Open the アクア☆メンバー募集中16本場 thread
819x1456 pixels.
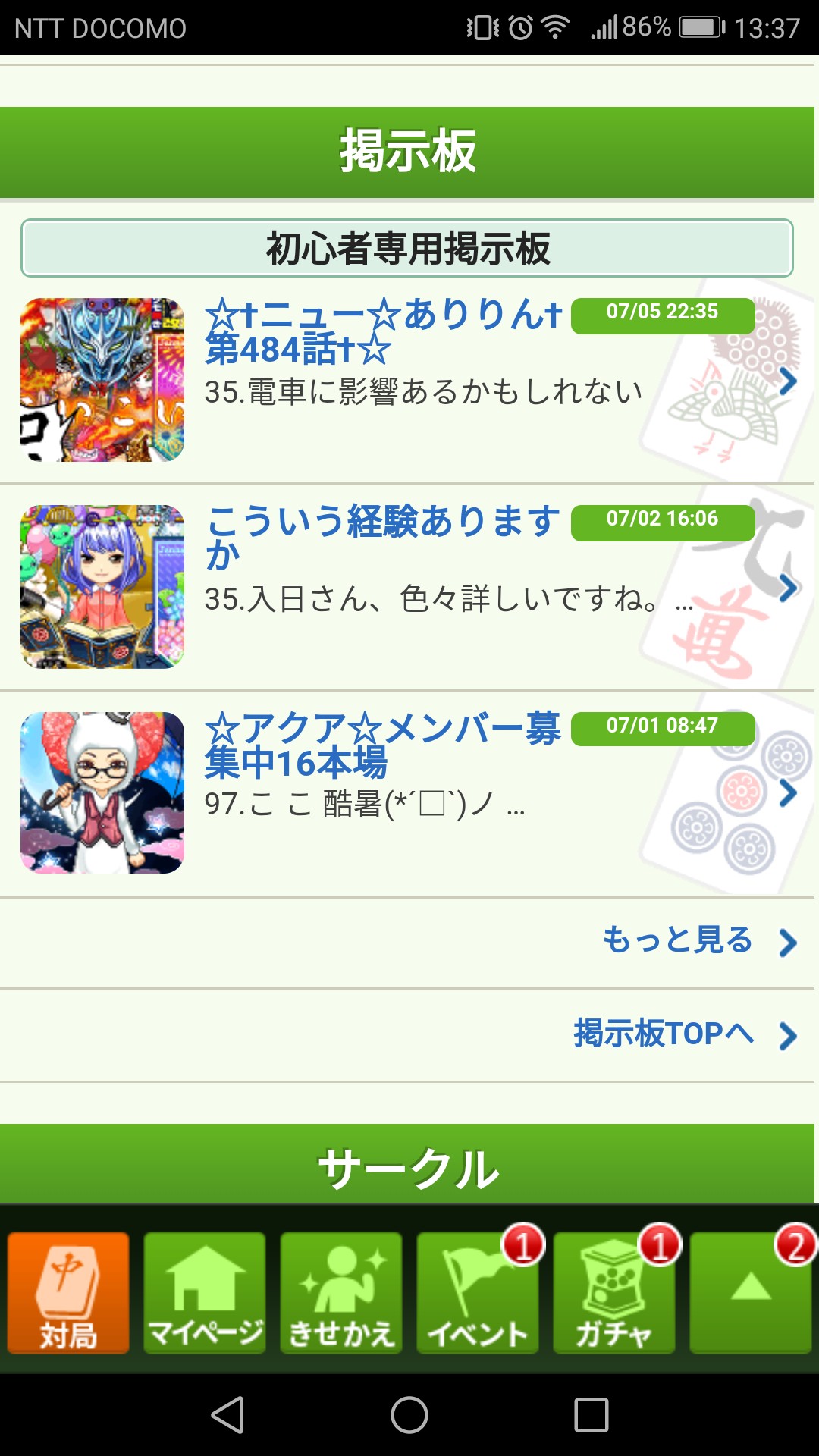tap(383, 745)
